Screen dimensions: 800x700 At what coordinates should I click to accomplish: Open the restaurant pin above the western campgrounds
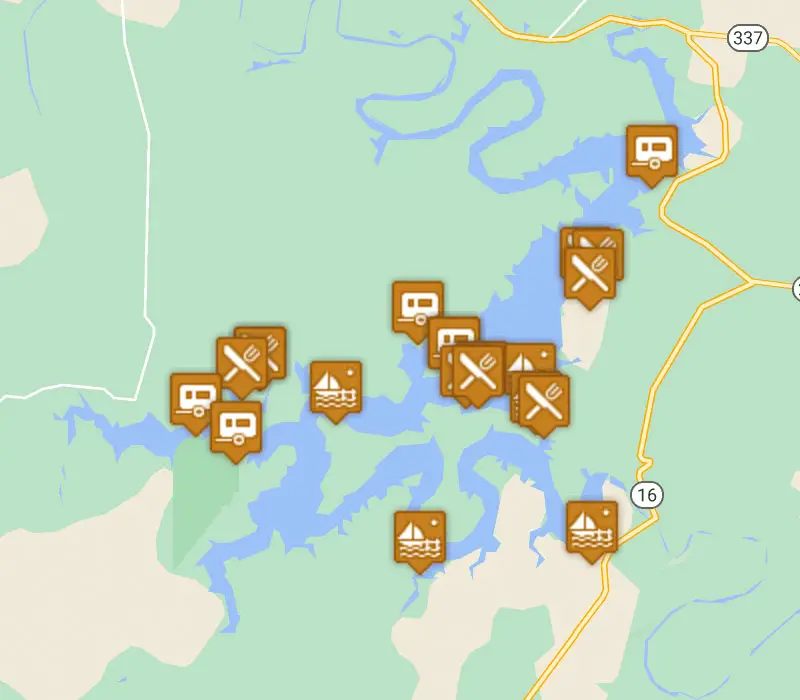[242, 364]
